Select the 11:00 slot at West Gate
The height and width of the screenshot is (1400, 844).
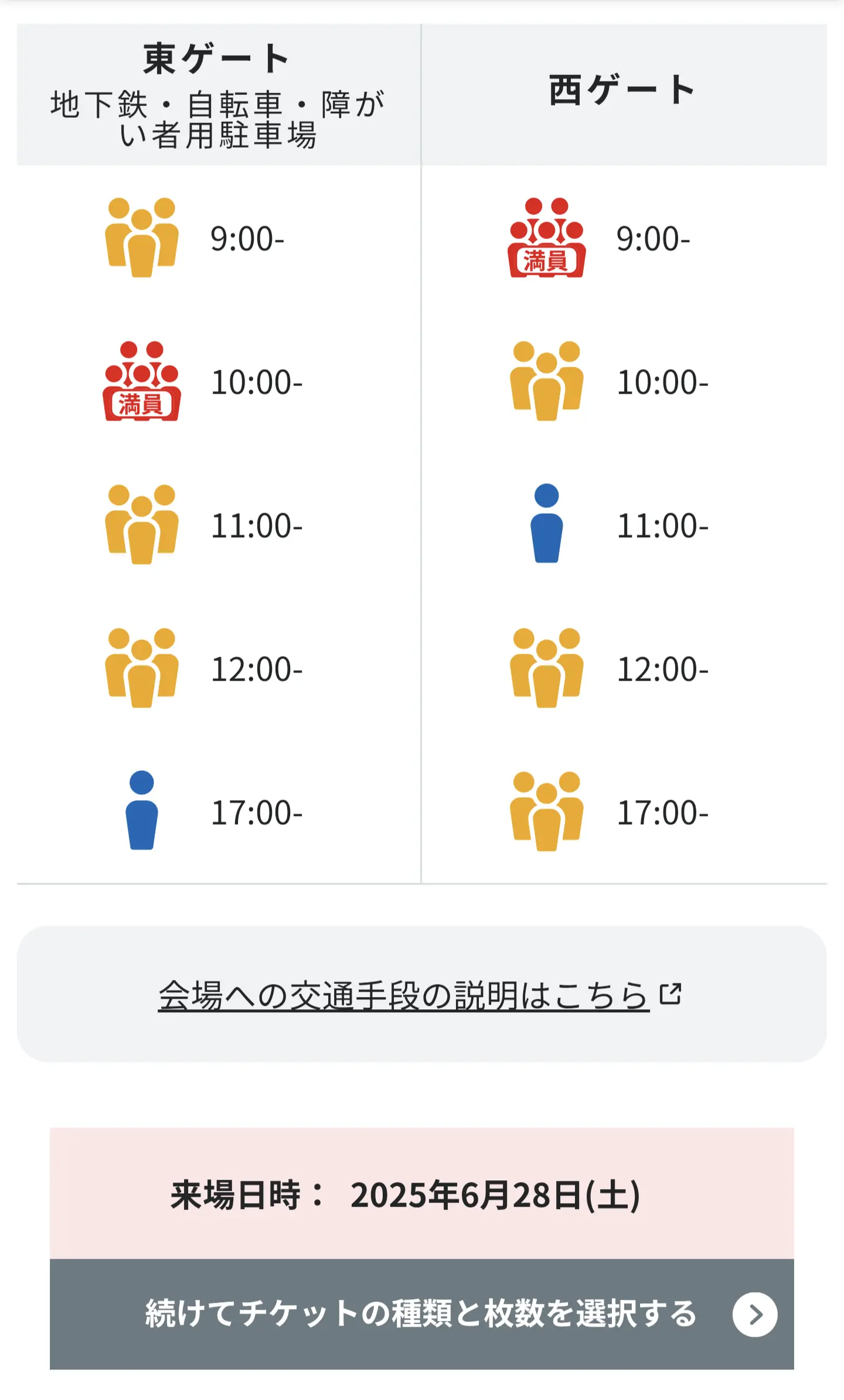[x=624, y=525]
